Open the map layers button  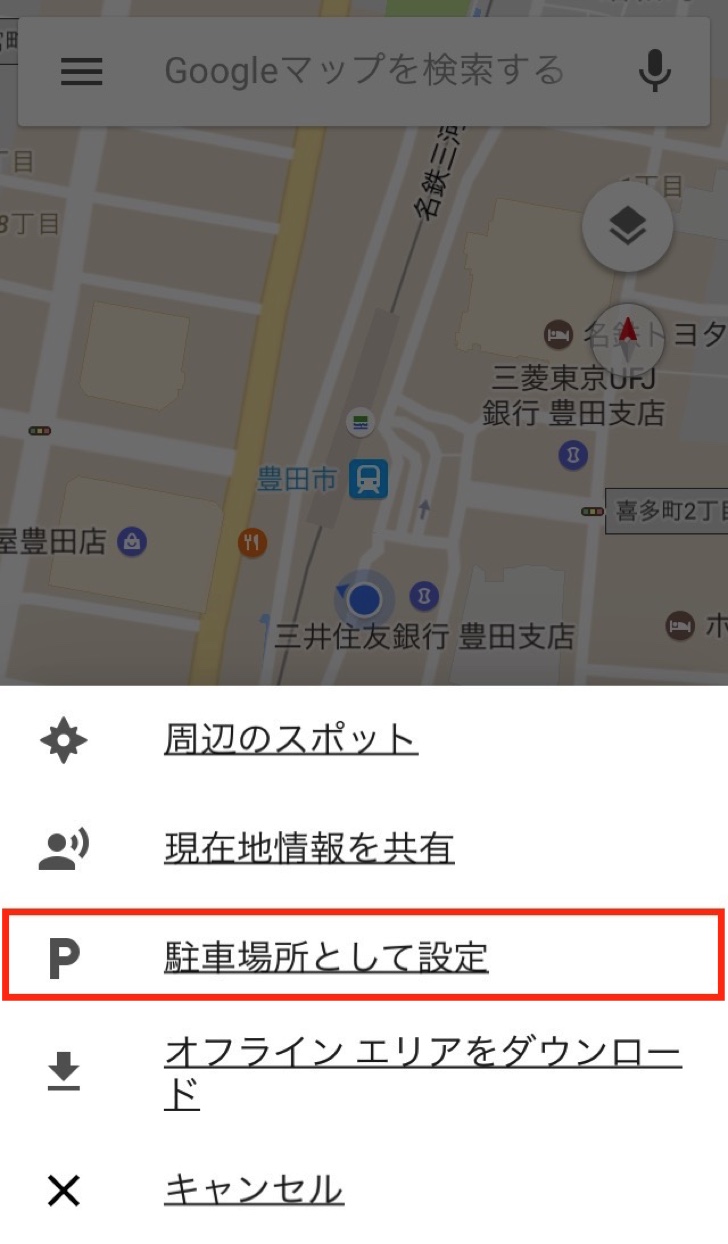click(627, 227)
